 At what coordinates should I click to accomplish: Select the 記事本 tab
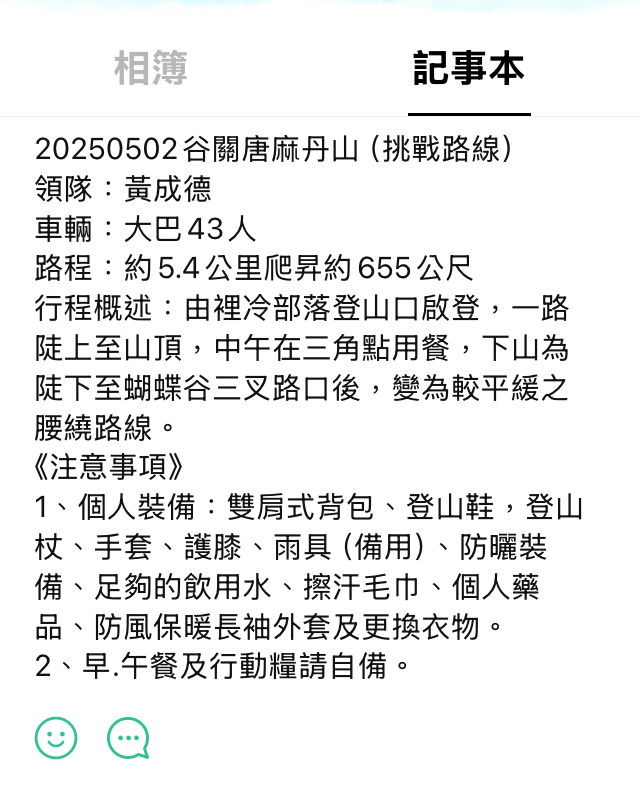(x=468, y=69)
